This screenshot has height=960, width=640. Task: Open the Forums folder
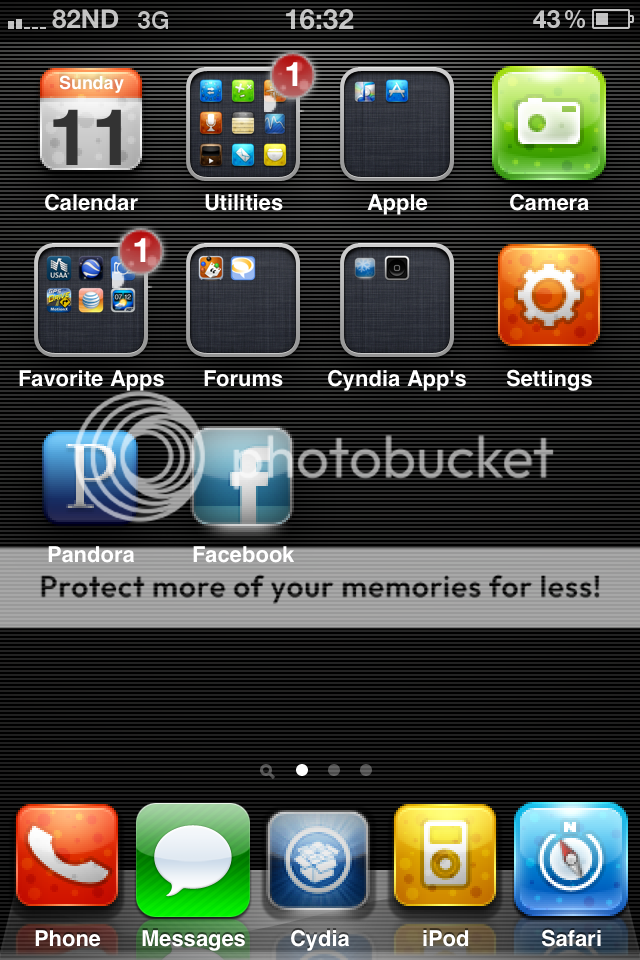[243, 299]
